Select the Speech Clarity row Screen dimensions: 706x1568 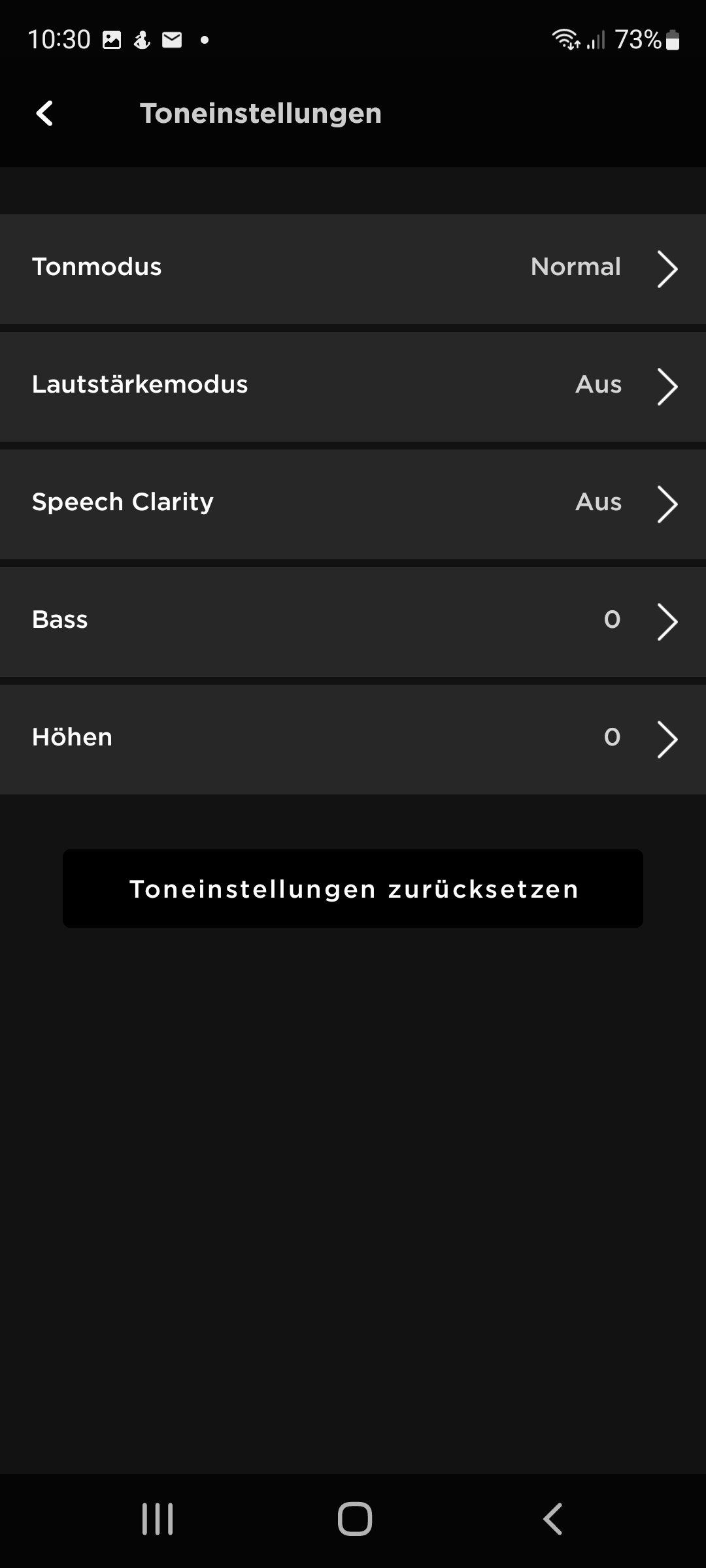353,503
